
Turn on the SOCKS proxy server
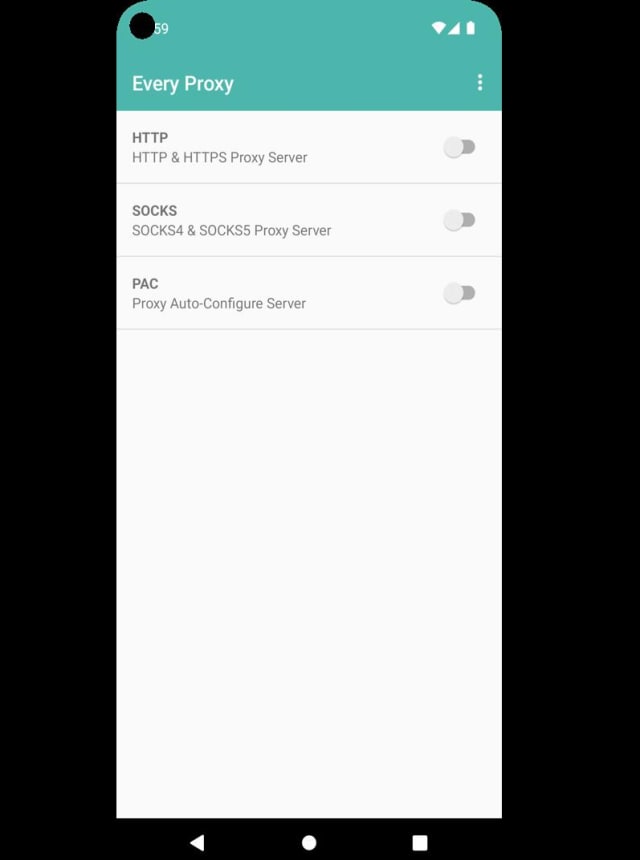coord(459,220)
